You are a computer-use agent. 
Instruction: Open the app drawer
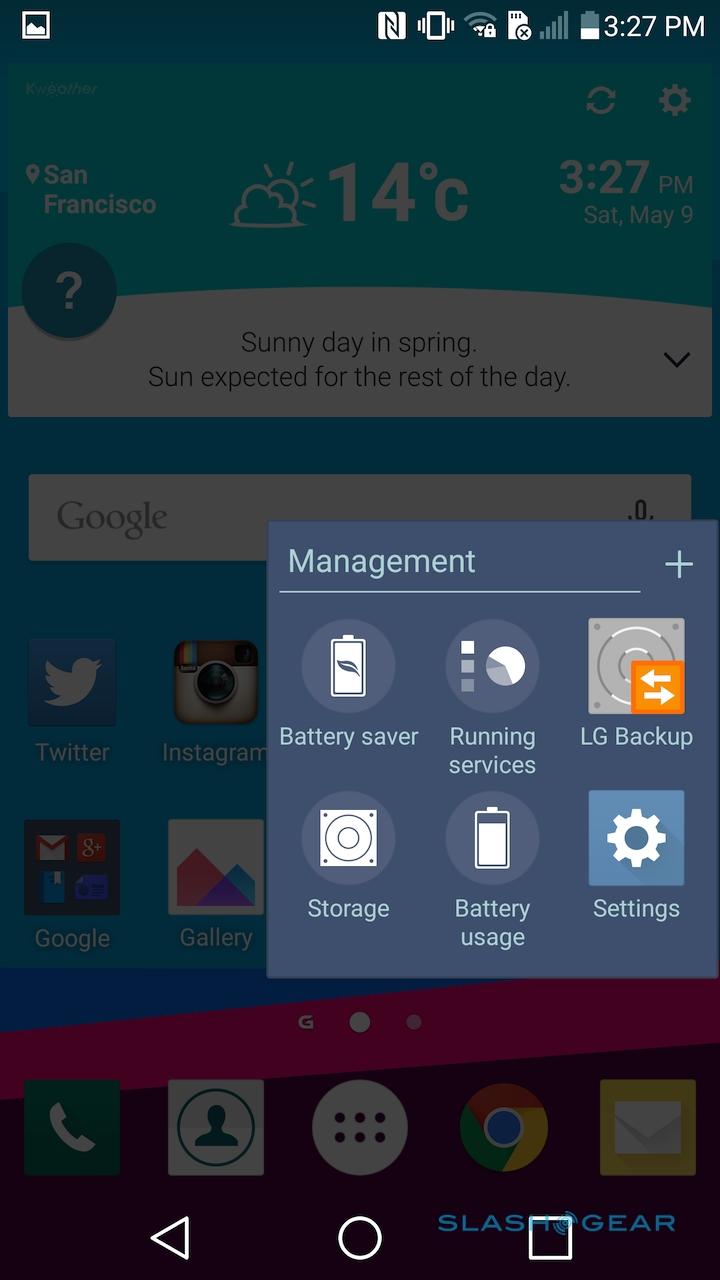[x=360, y=1127]
